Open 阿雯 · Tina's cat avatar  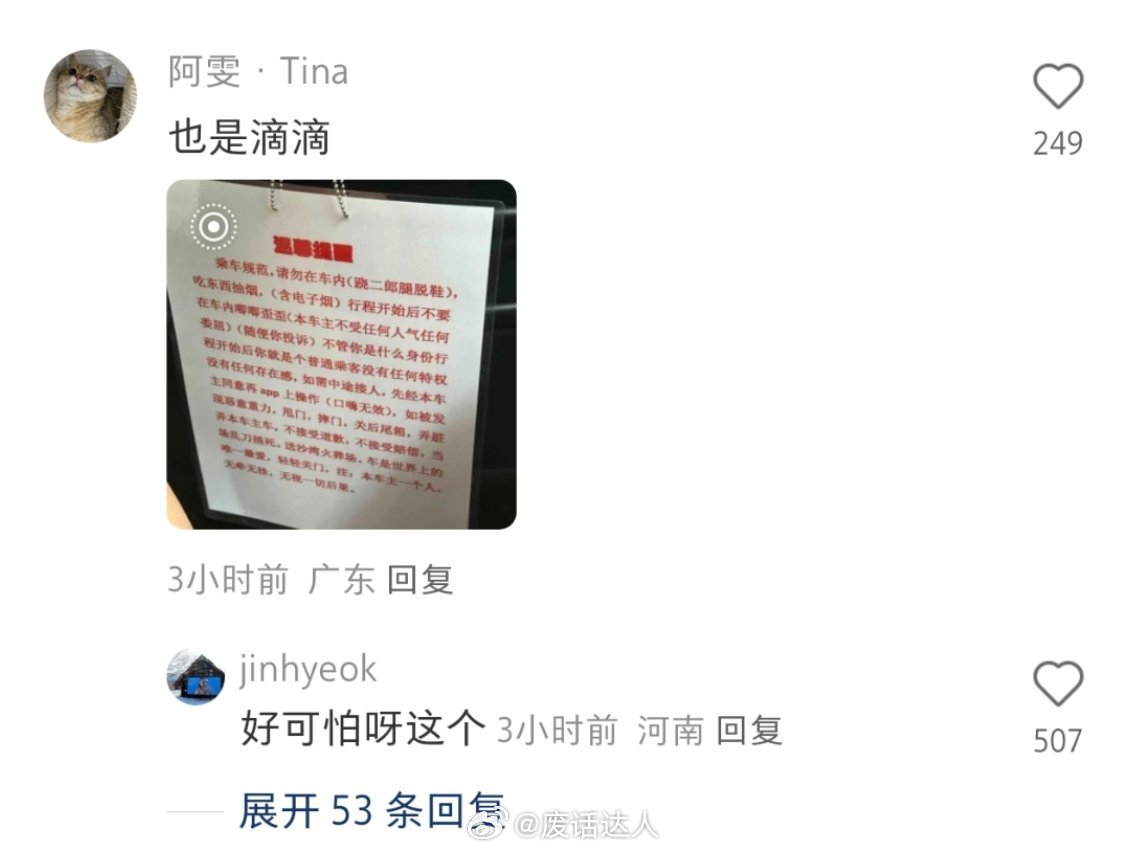pos(90,96)
